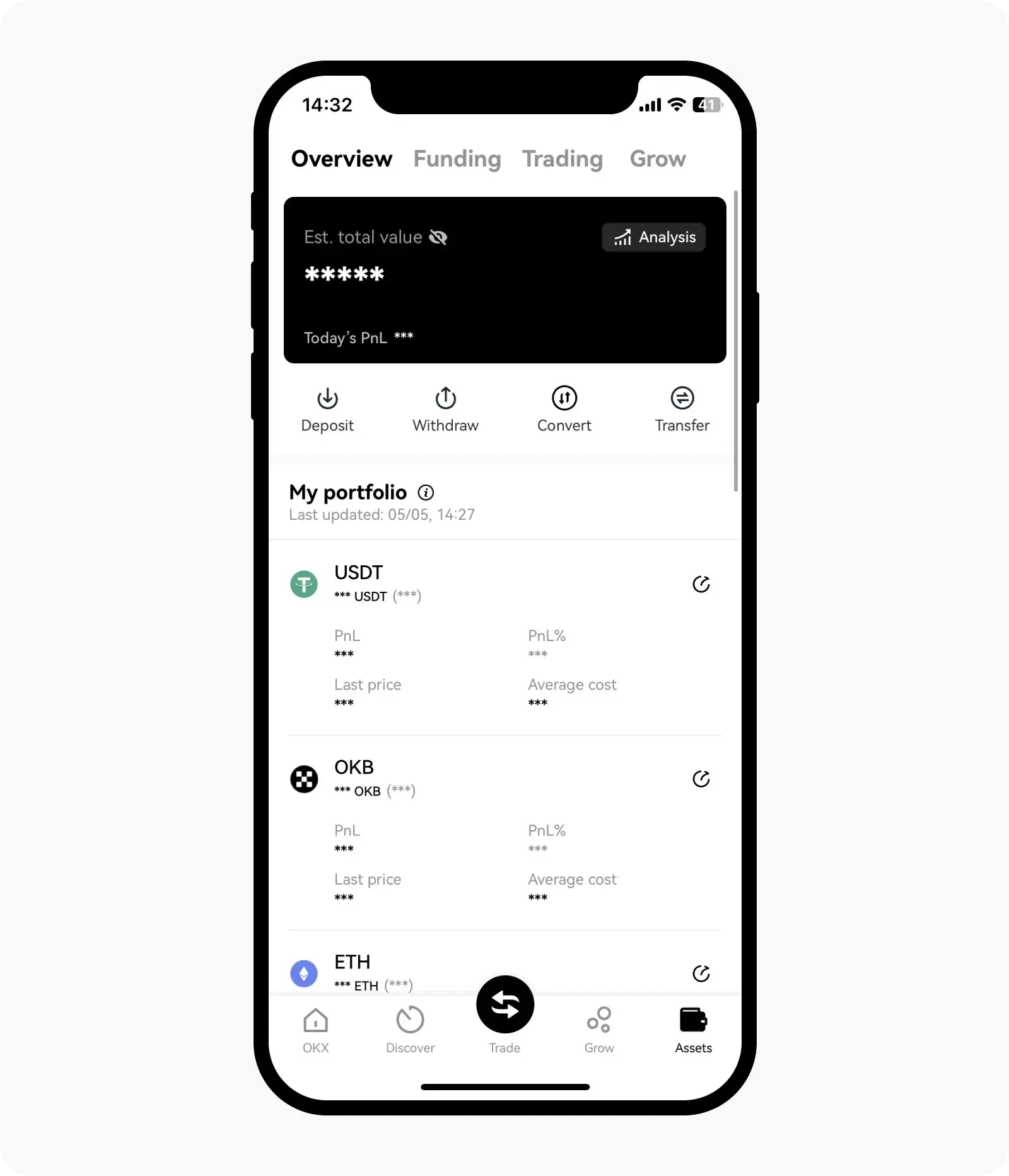
Task: Go to the OKX home tab
Action: pos(315,1031)
